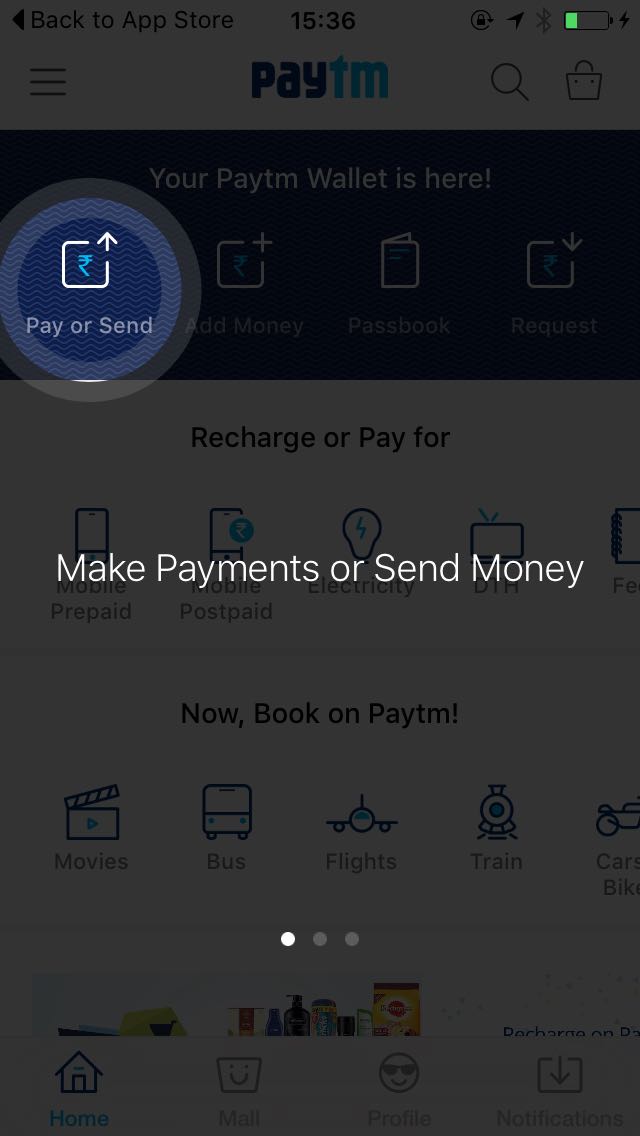Image resolution: width=640 pixels, height=1136 pixels.
Task: Switch to the Notifications tab
Action: tap(559, 1091)
